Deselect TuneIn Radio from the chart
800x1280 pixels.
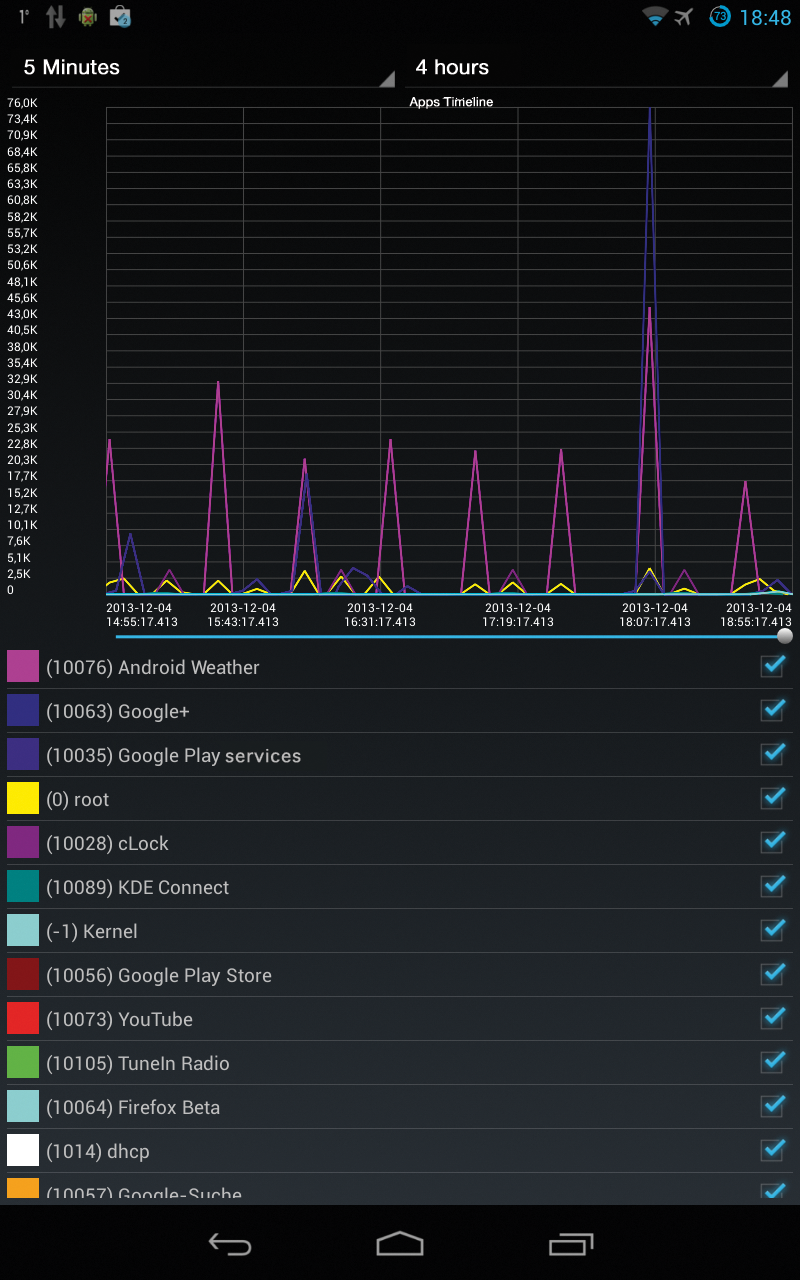(772, 1062)
